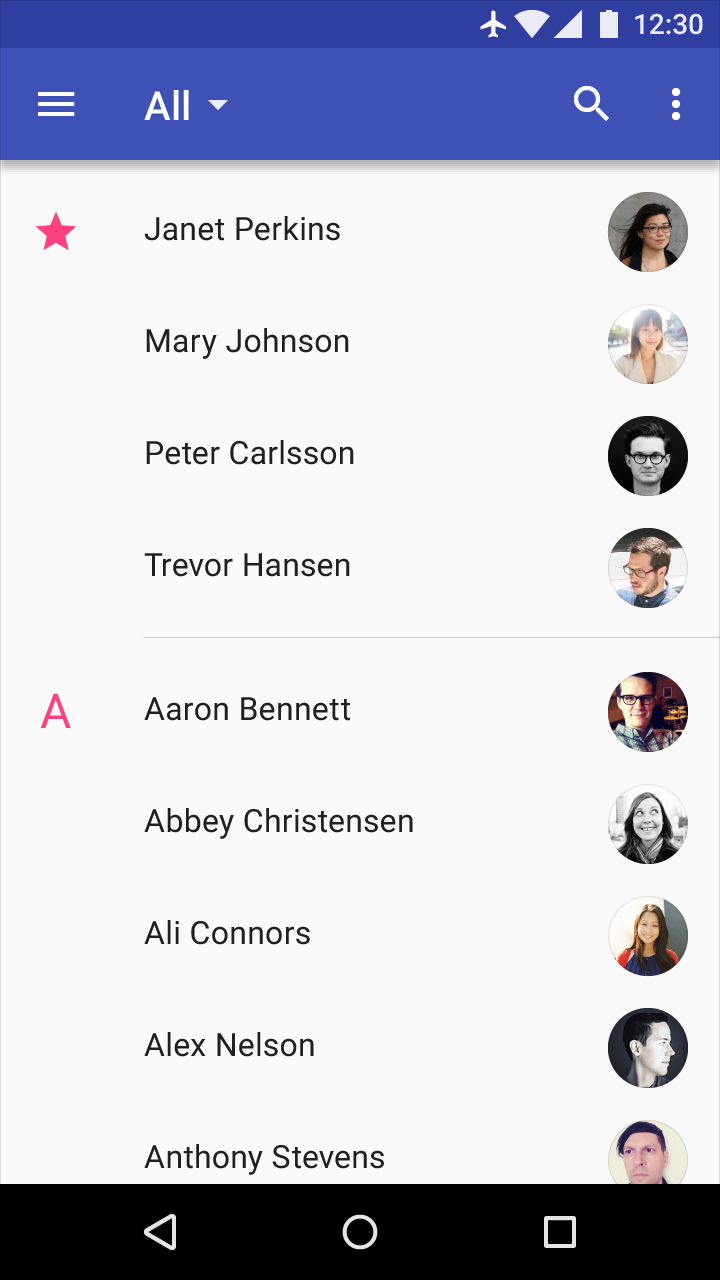720x1280 pixels.
Task: Open the hamburger navigation drawer
Action: [x=56, y=104]
